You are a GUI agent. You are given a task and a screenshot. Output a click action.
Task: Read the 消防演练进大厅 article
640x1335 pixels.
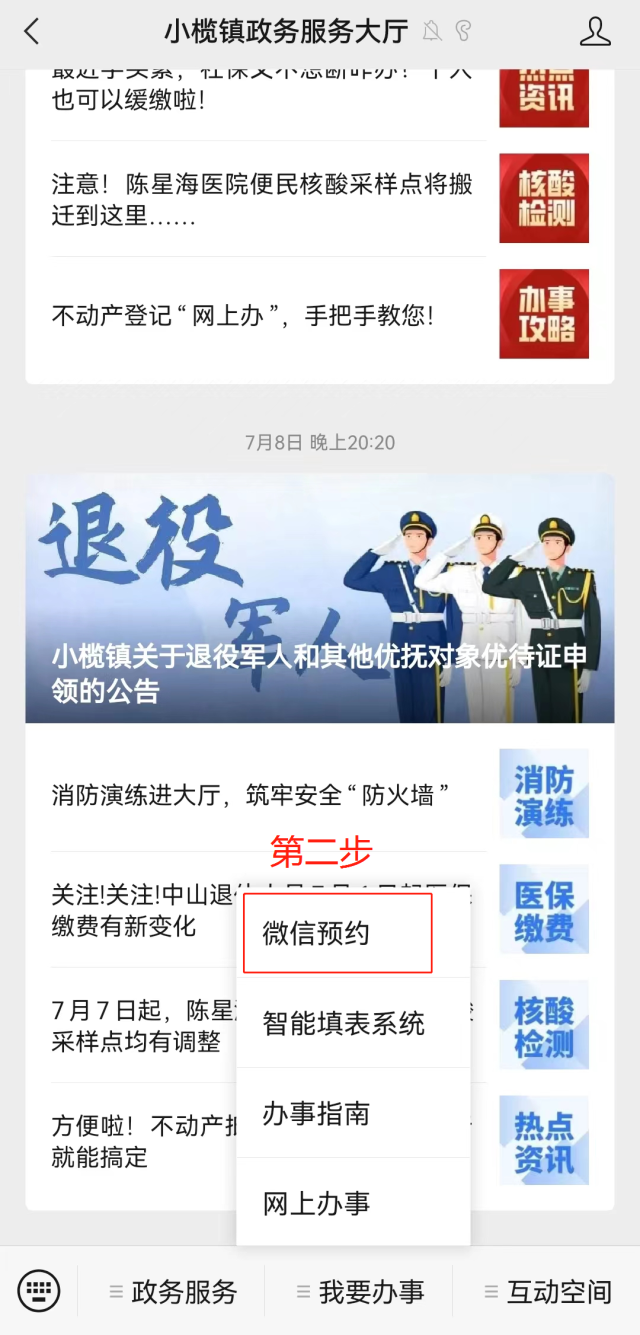pyautogui.click(x=250, y=795)
